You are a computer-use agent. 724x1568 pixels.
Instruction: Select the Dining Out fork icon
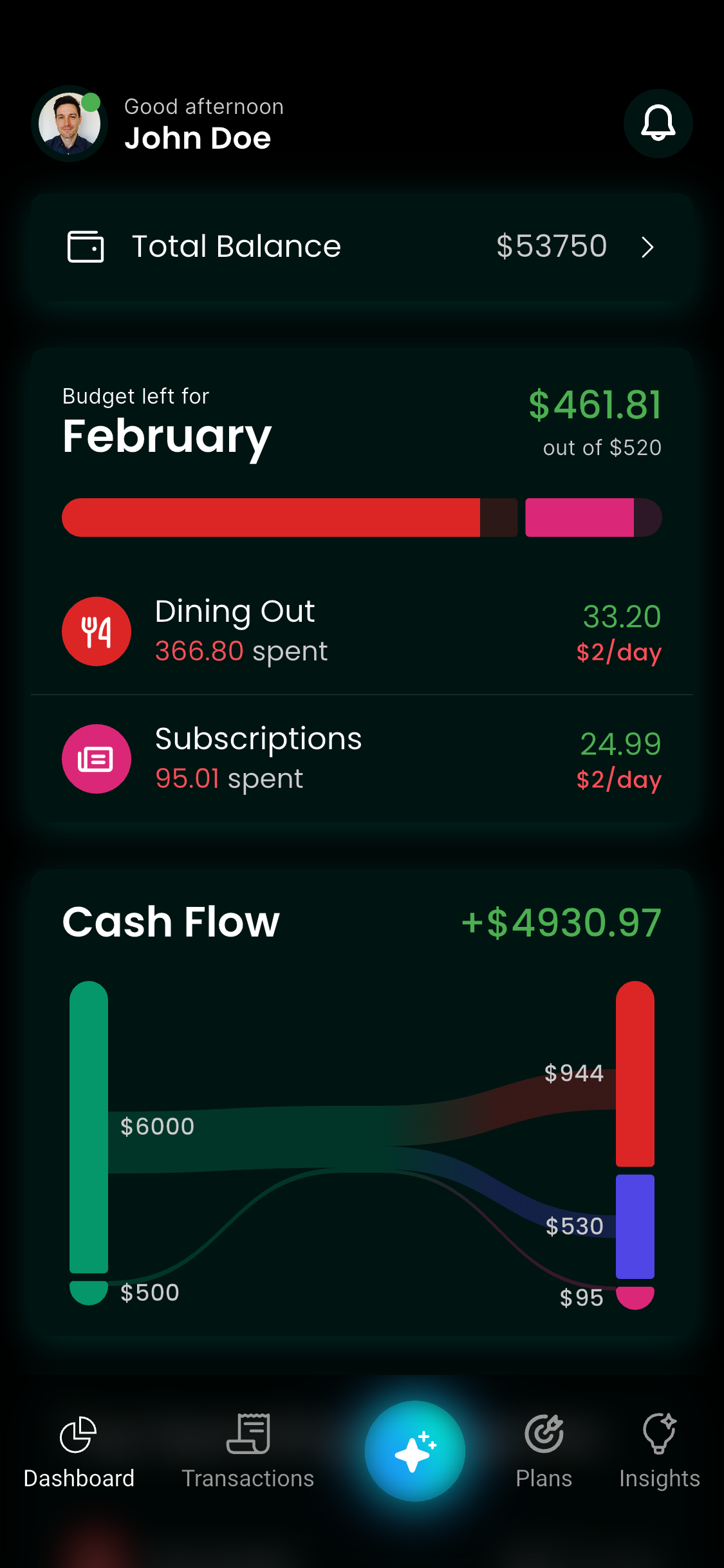(96, 631)
